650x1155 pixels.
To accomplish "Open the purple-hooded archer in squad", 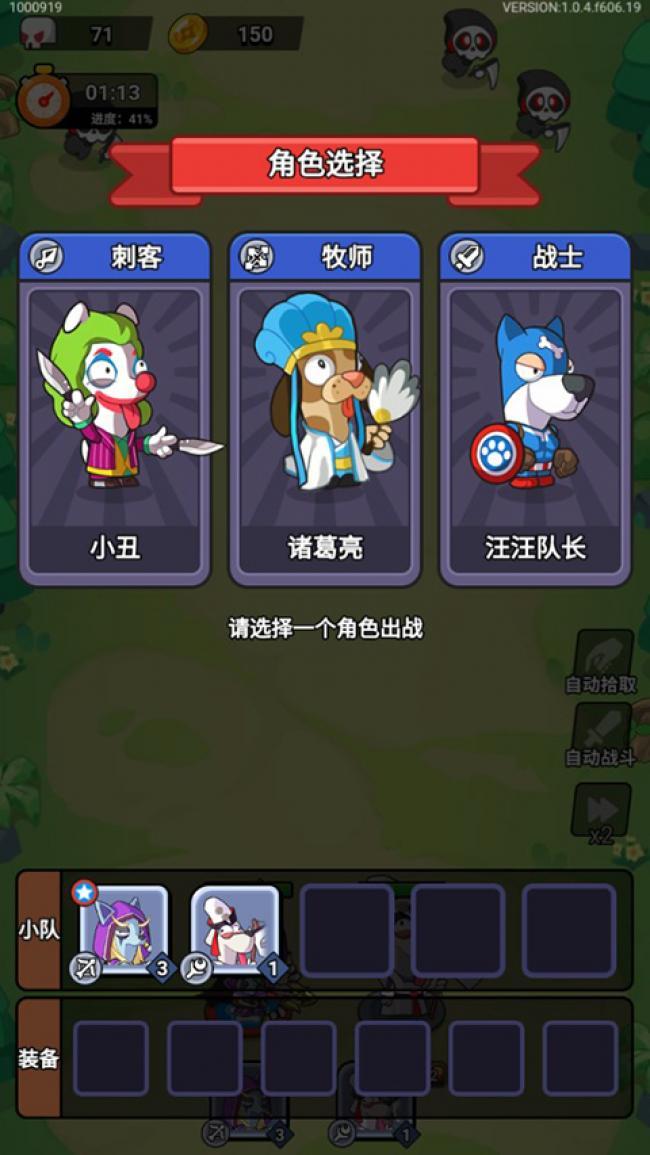I will [124, 930].
